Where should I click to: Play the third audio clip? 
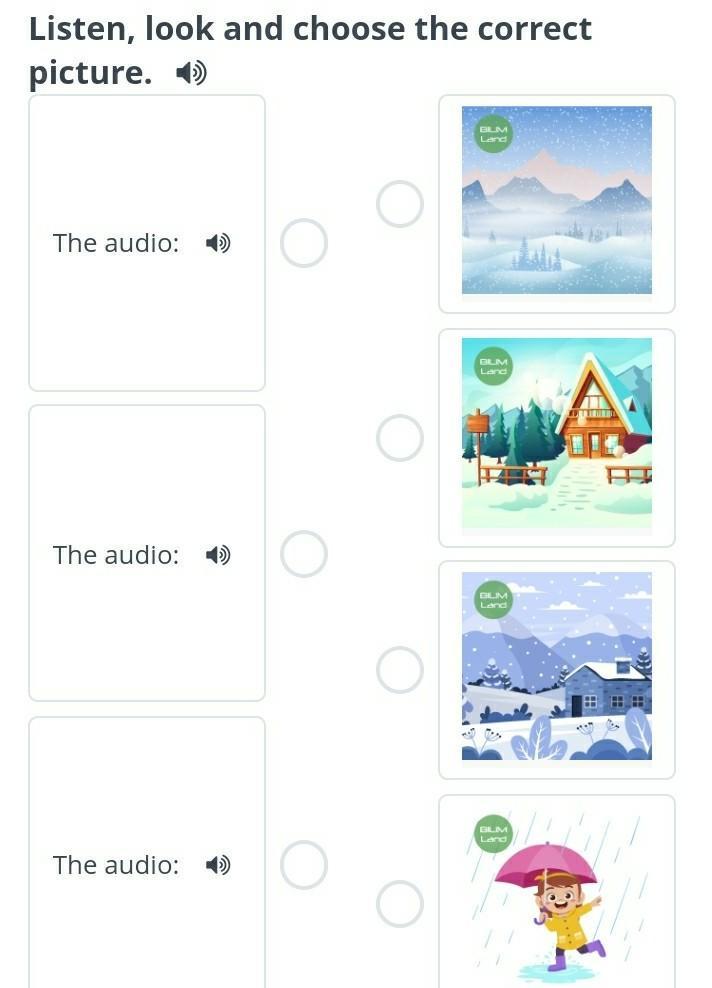click(218, 865)
